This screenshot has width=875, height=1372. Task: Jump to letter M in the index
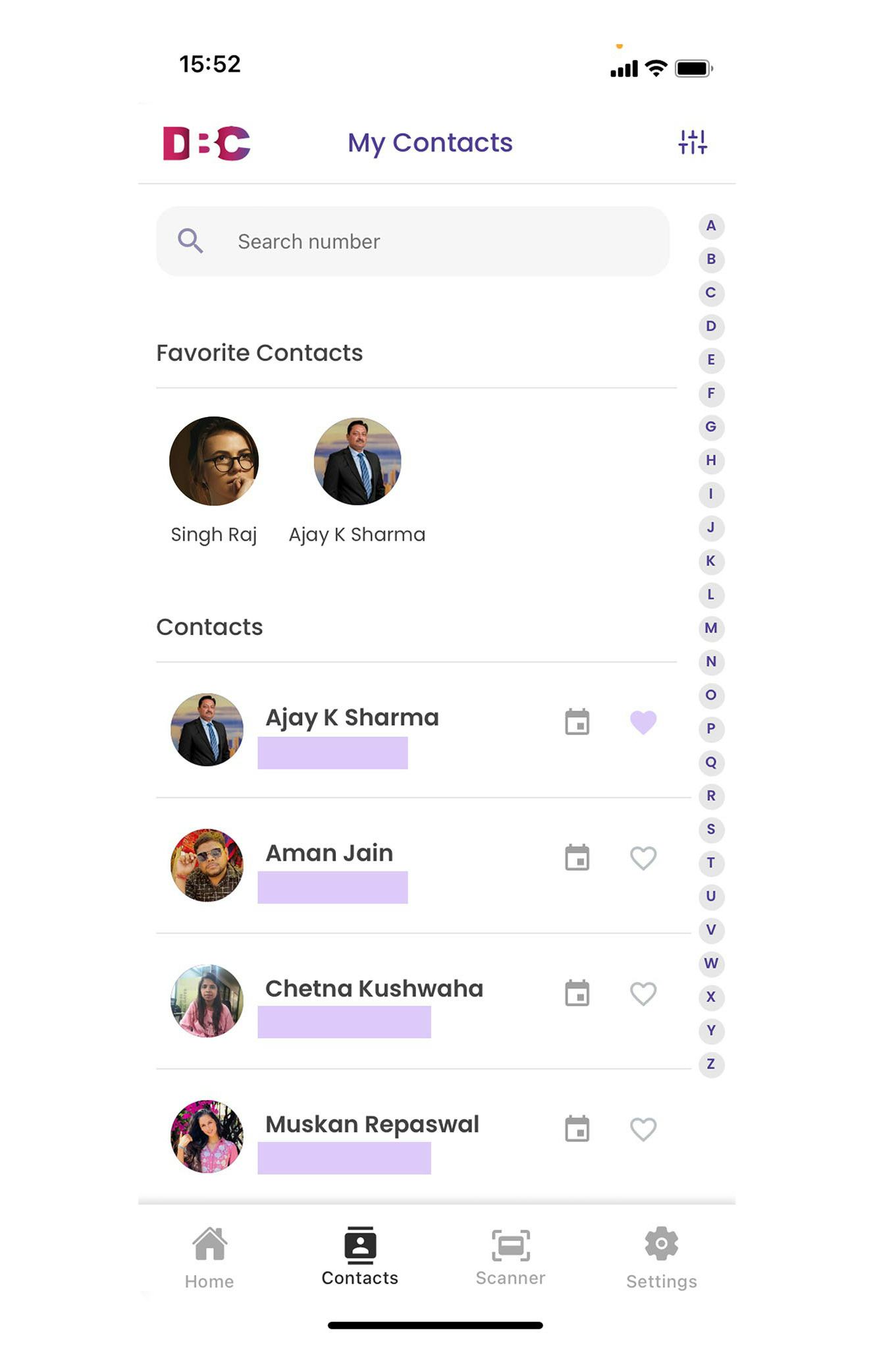coord(711,628)
